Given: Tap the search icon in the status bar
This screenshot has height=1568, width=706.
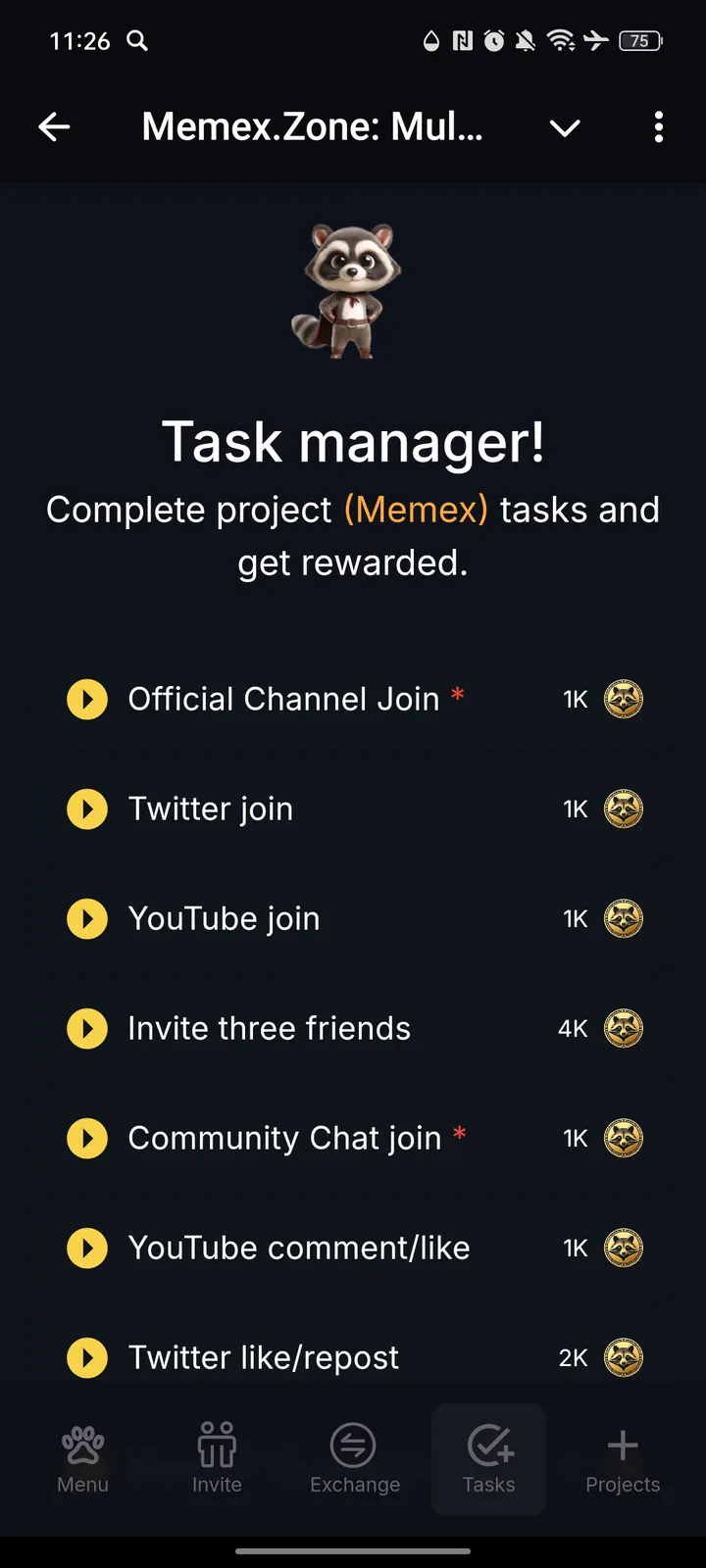Looking at the screenshot, I should point(137,41).
